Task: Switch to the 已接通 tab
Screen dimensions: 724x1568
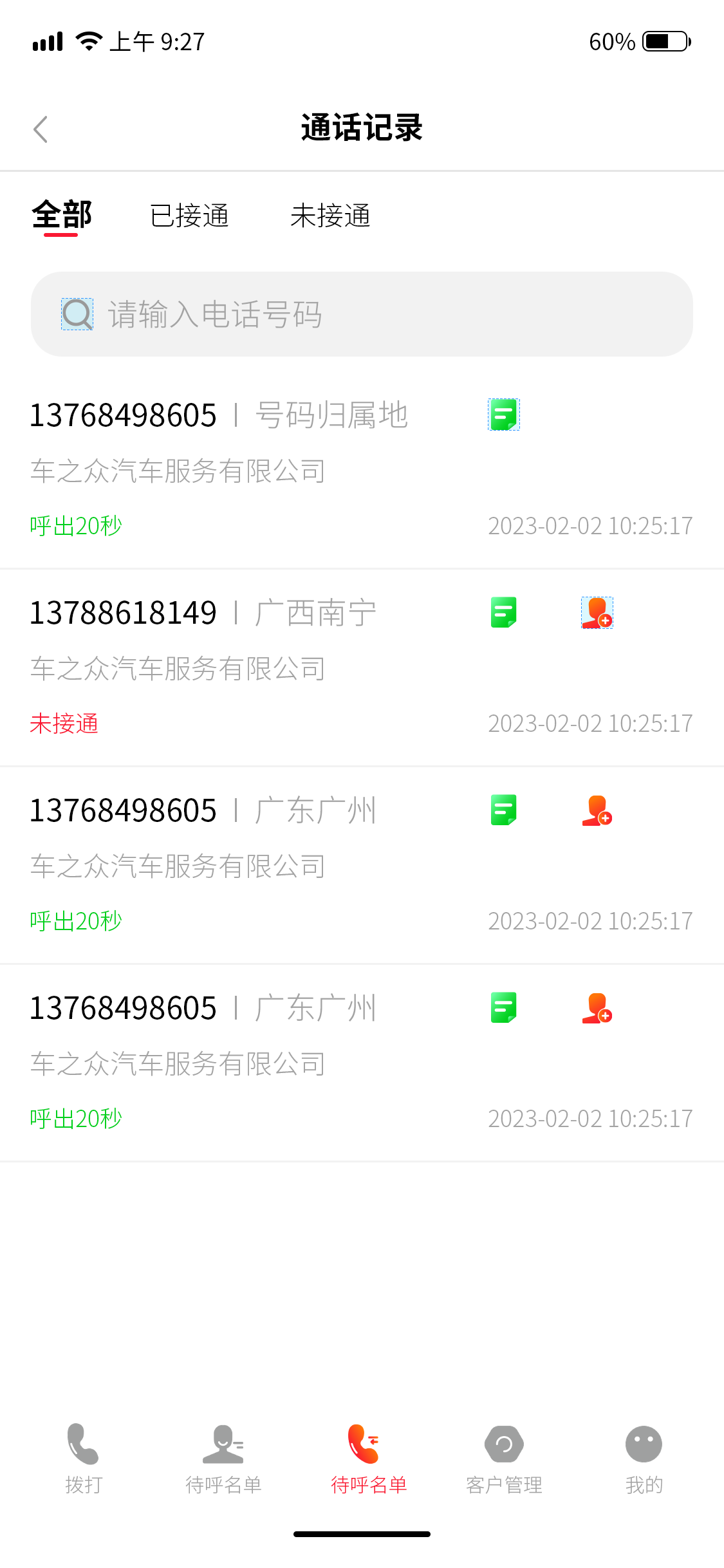Action: (x=189, y=216)
